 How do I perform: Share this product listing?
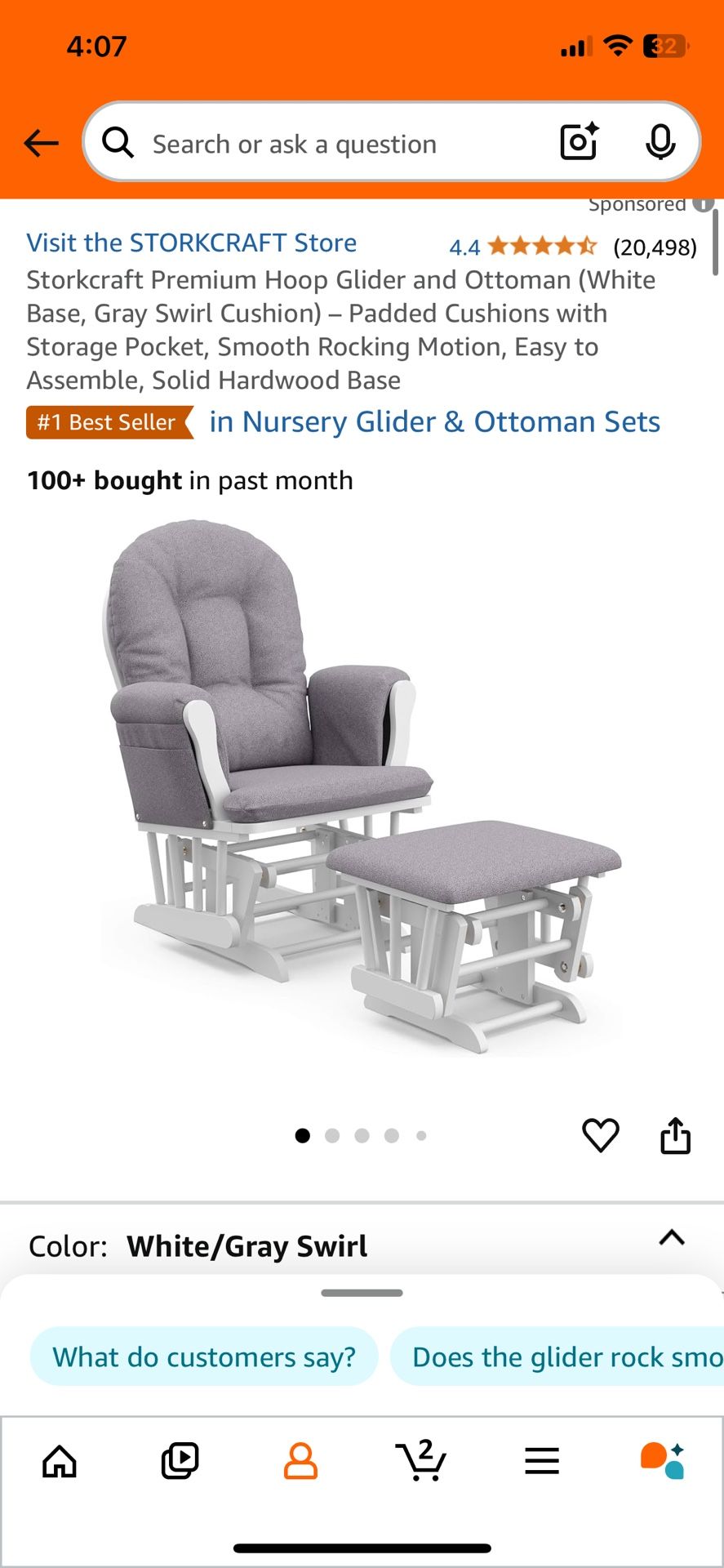674,1134
